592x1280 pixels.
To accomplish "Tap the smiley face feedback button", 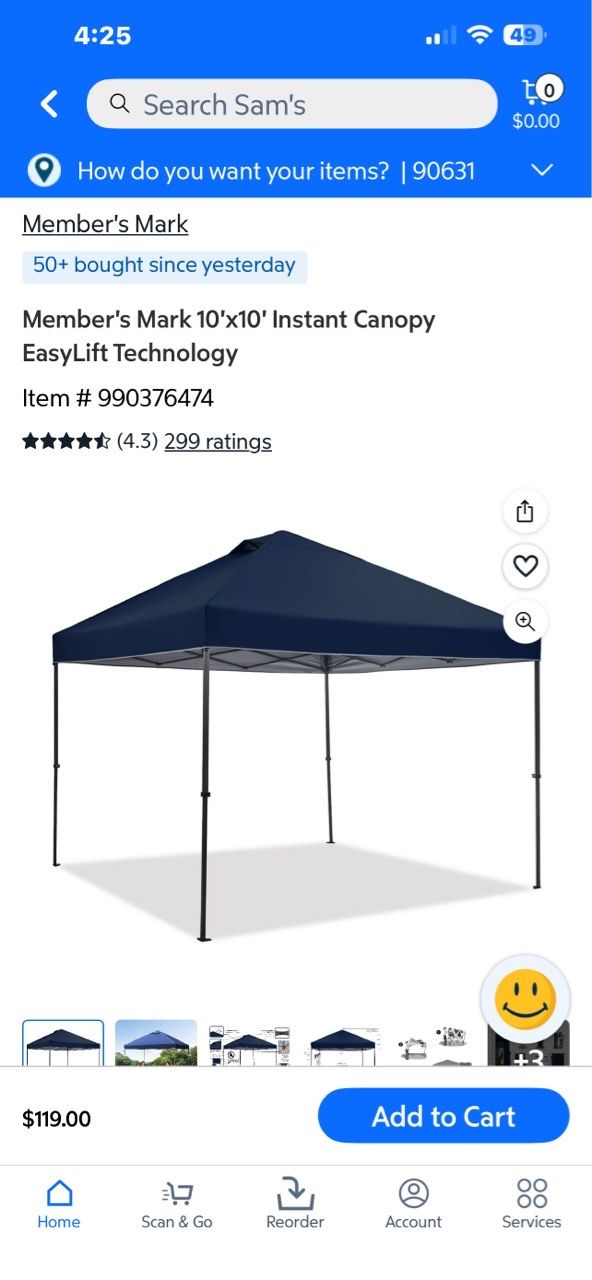I will click(526, 999).
